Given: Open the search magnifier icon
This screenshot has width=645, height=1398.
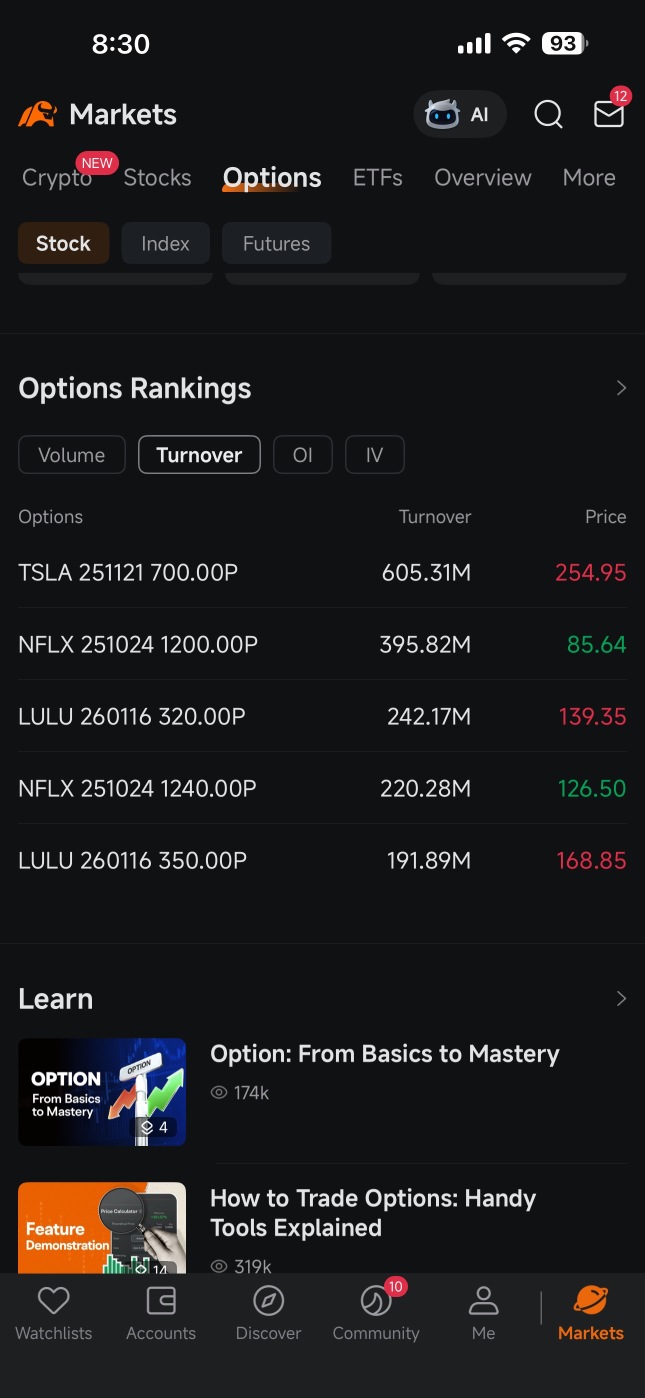Looking at the screenshot, I should click(548, 115).
